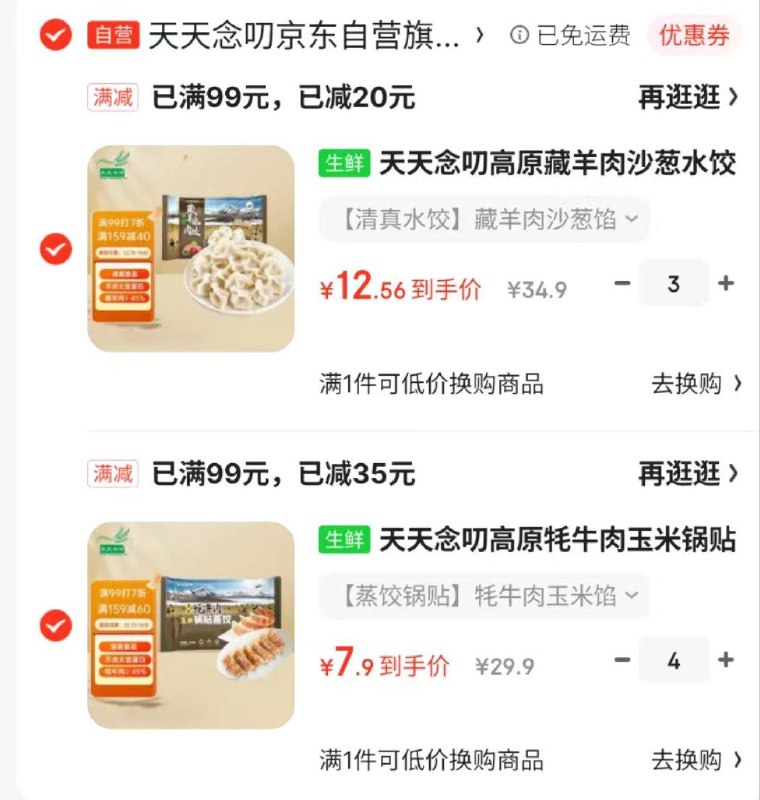760x800 pixels.
Task: Click the 满减 badge above the potsticker item
Action: pyautogui.click(x=110, y=472)
